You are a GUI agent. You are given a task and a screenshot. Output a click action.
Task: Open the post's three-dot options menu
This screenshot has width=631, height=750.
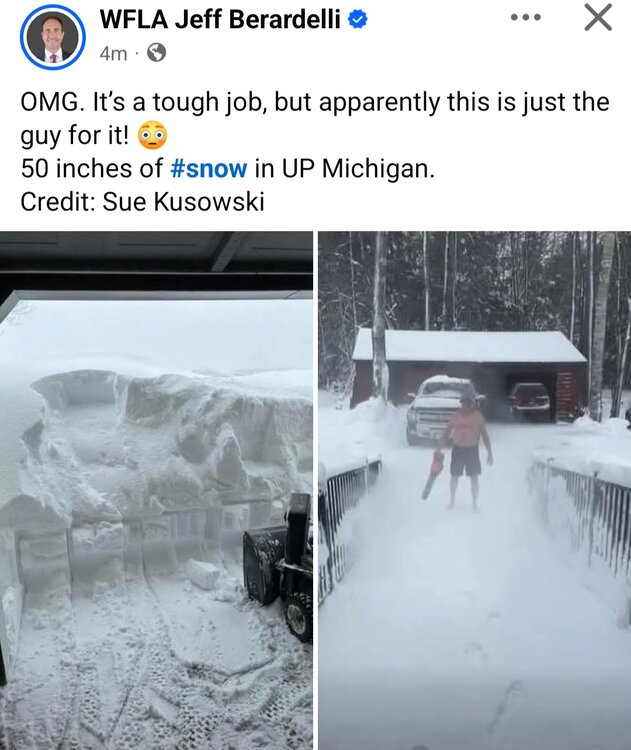pyautogui.click(x=525, y=17)
